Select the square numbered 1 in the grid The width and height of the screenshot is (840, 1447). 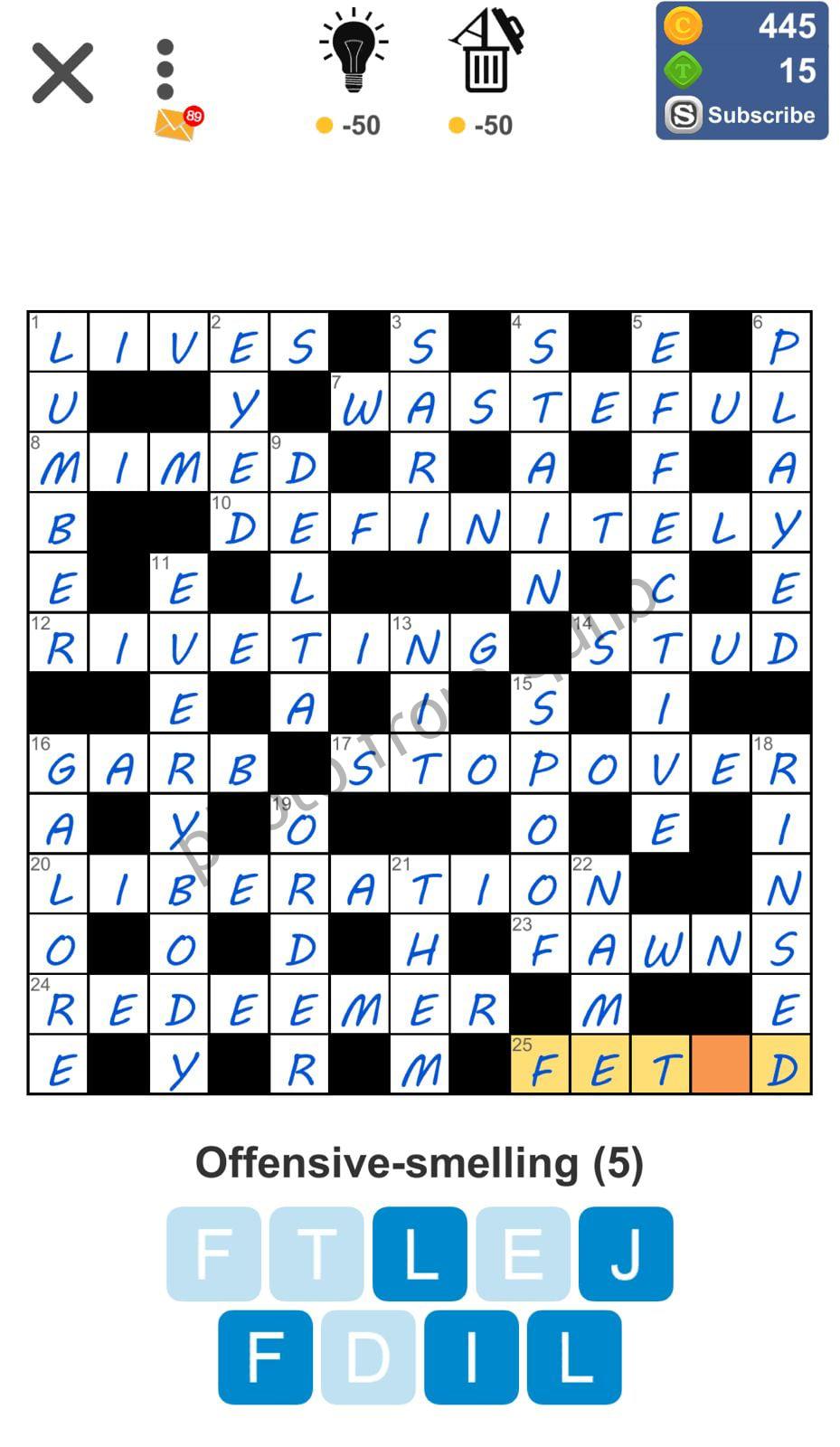click(59, 342)
